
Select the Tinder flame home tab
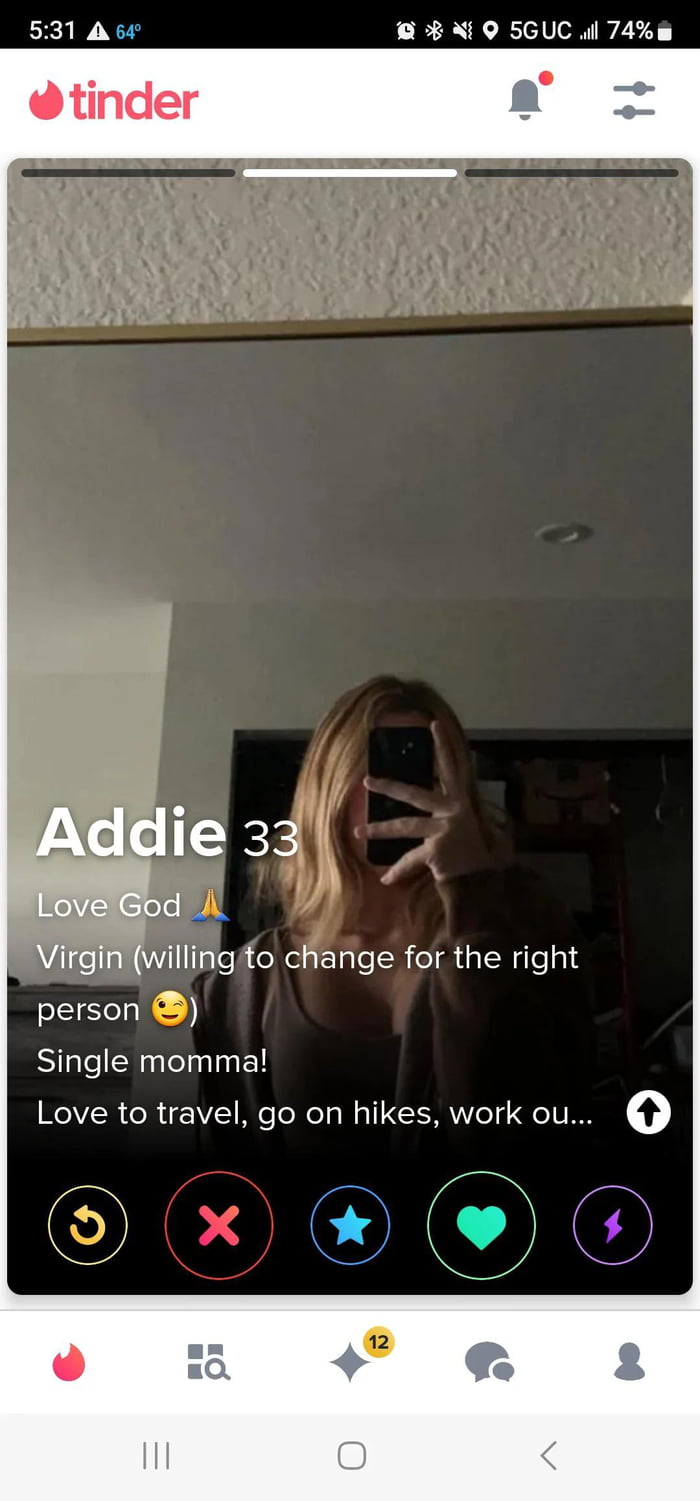pos(69,1362)
